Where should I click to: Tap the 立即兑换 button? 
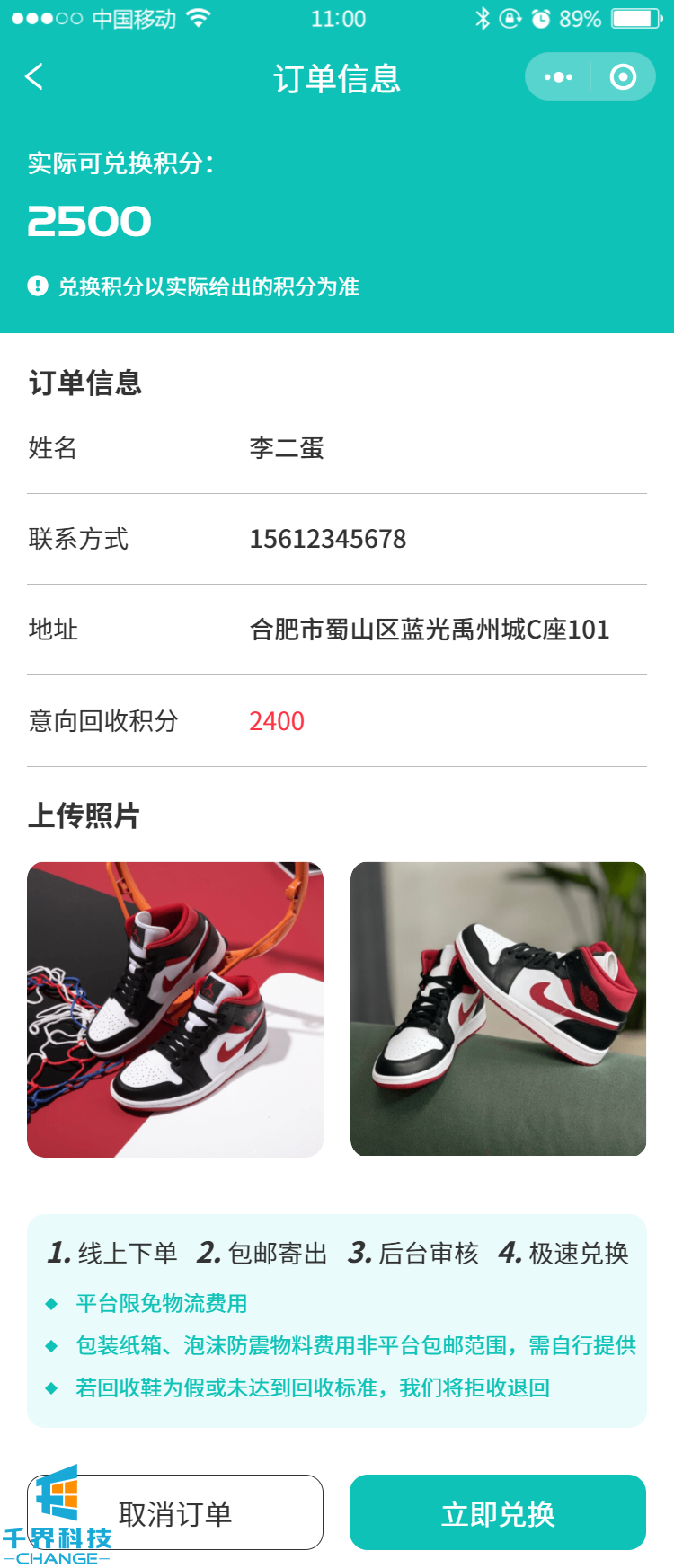(497, 1513)
